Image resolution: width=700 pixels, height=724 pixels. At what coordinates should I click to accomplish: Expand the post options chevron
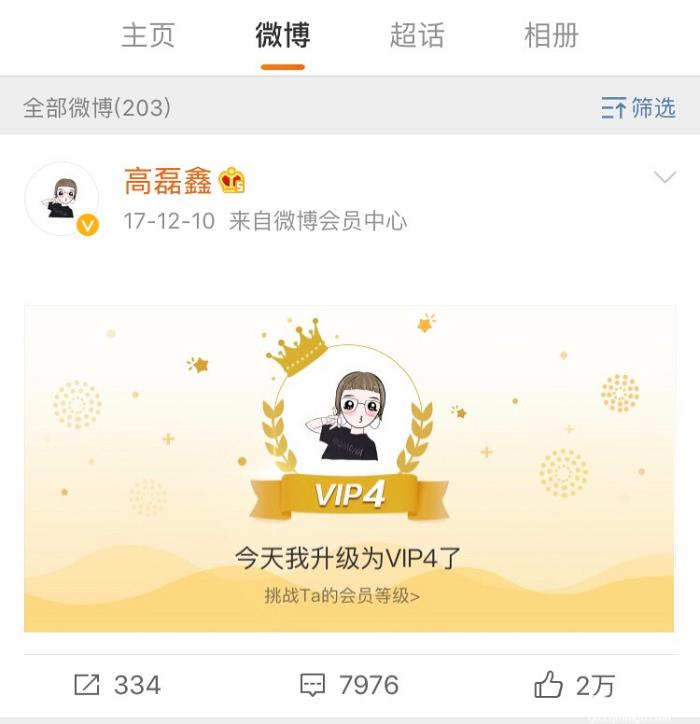664,178
